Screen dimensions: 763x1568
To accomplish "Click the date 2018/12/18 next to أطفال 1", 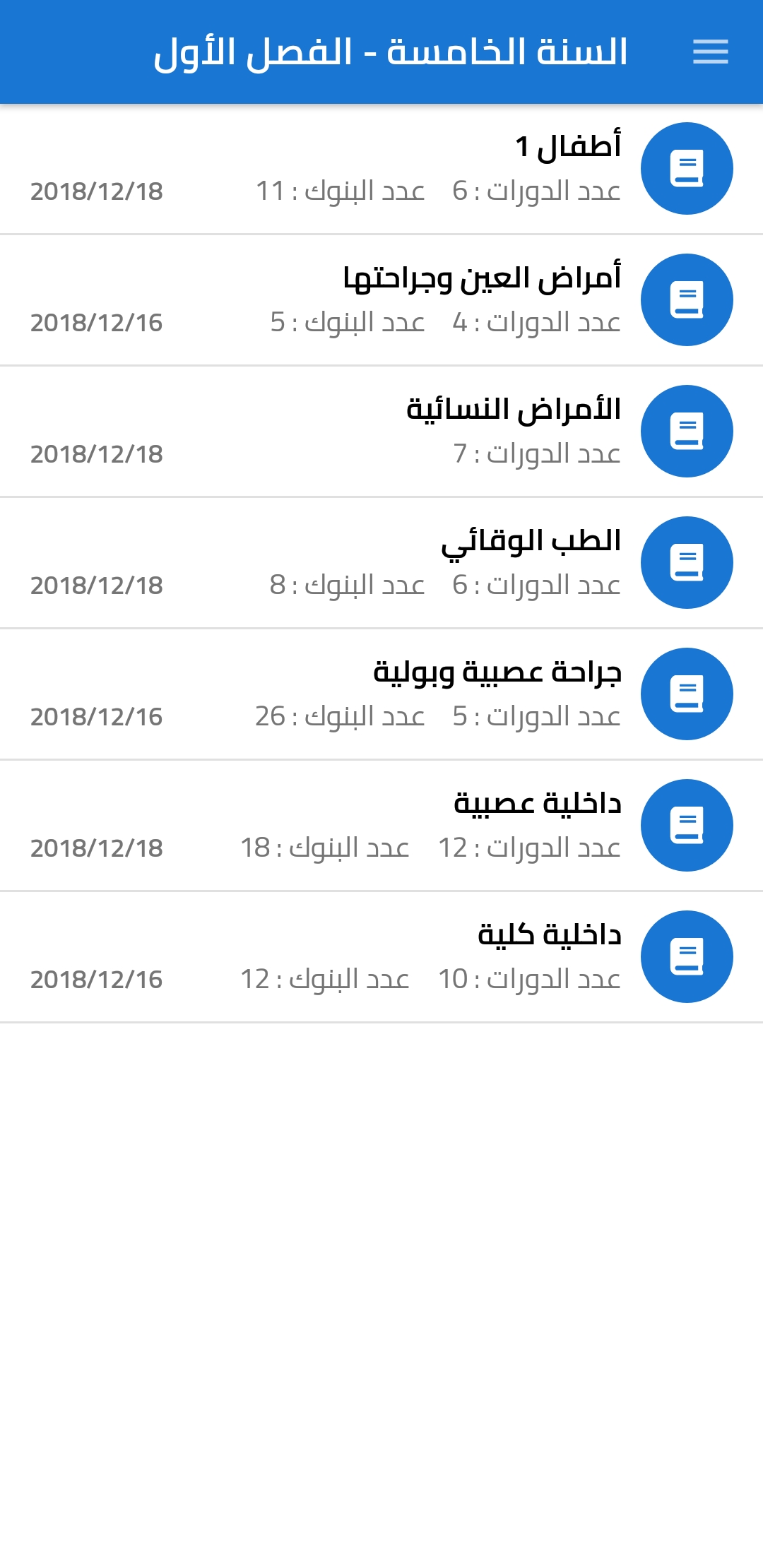I will click(x=97, y=191).
